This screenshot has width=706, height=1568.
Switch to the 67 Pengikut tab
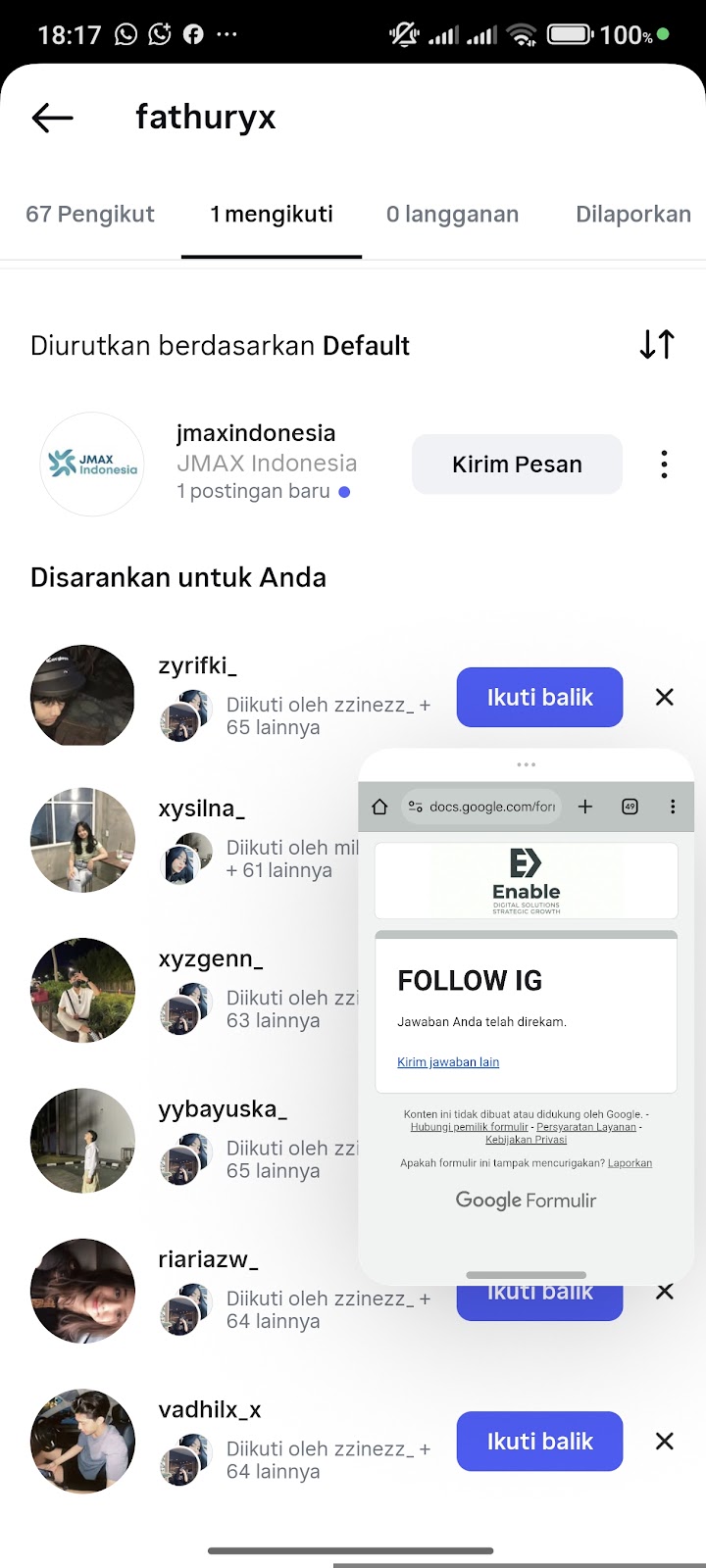pyautogui.click(x=90, y=215)
